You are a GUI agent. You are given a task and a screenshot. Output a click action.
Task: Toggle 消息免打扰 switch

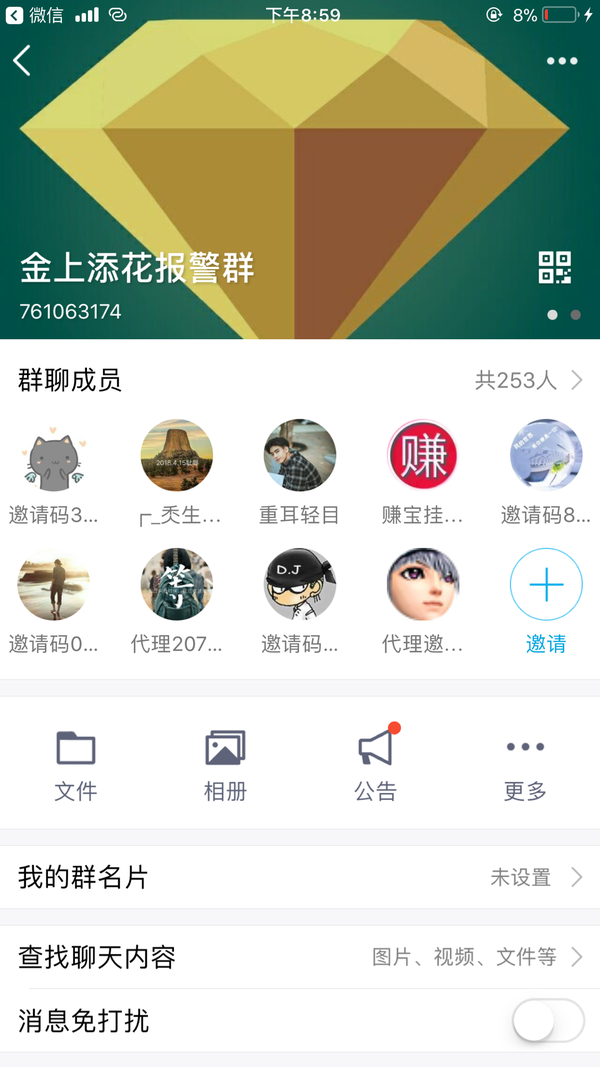[x=547, y=1020]
